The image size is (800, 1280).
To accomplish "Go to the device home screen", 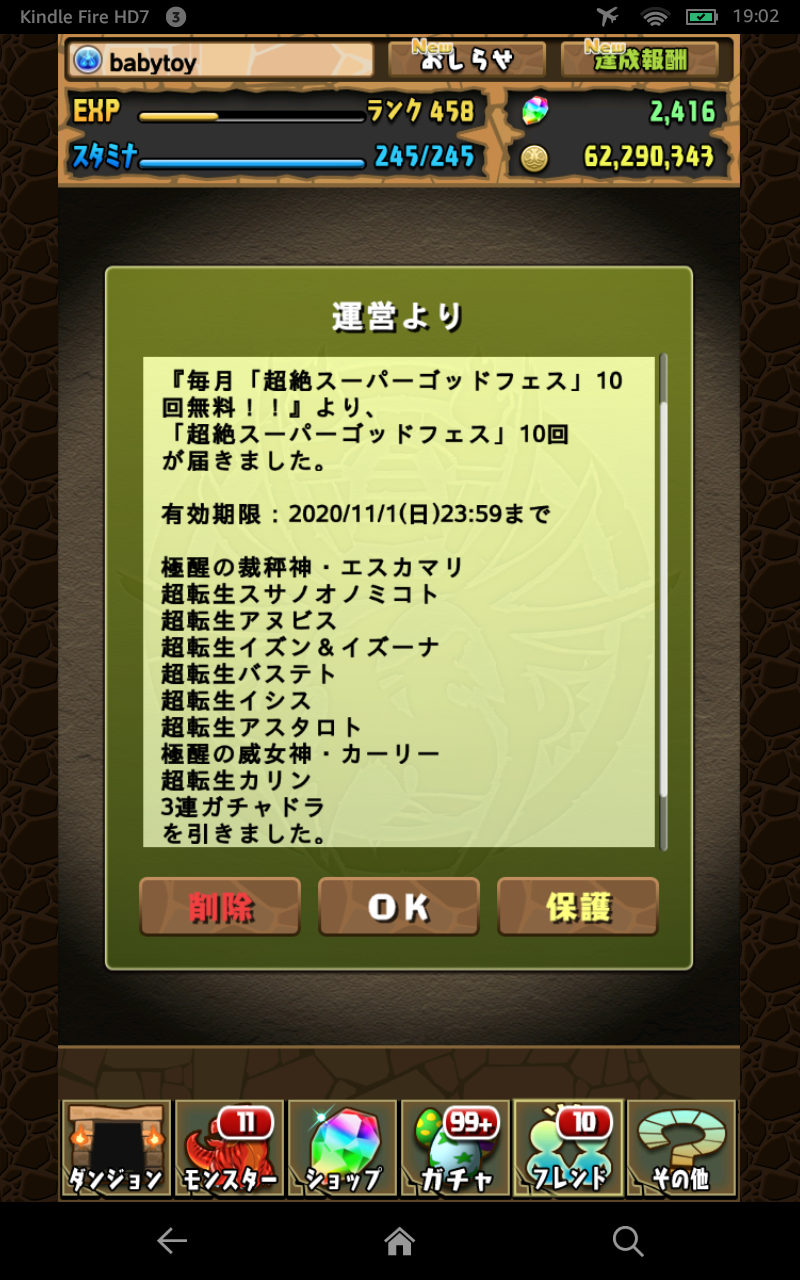I will 400,1241.
